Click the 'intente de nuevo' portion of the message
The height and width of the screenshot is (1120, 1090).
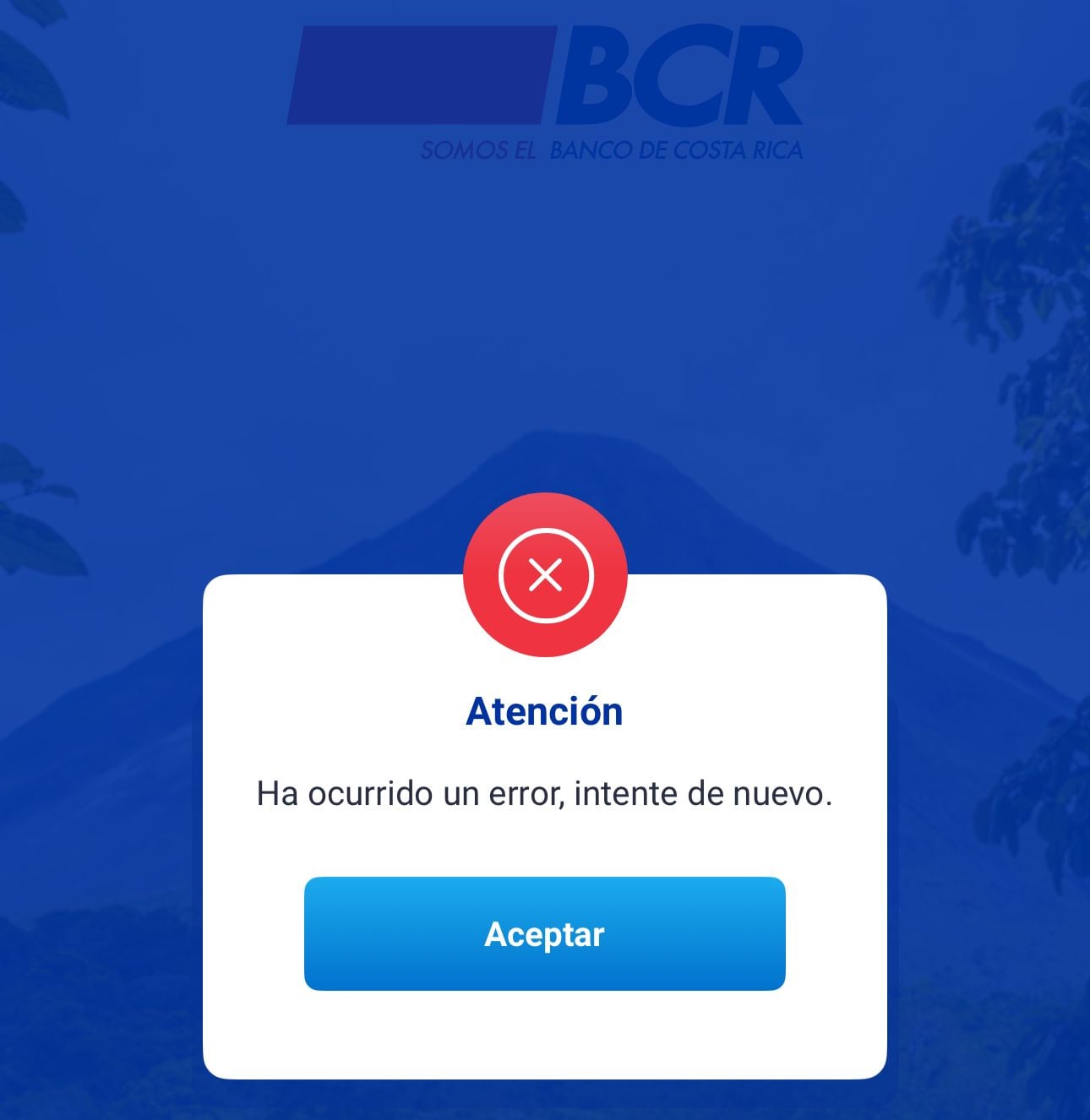coord(701,792)
